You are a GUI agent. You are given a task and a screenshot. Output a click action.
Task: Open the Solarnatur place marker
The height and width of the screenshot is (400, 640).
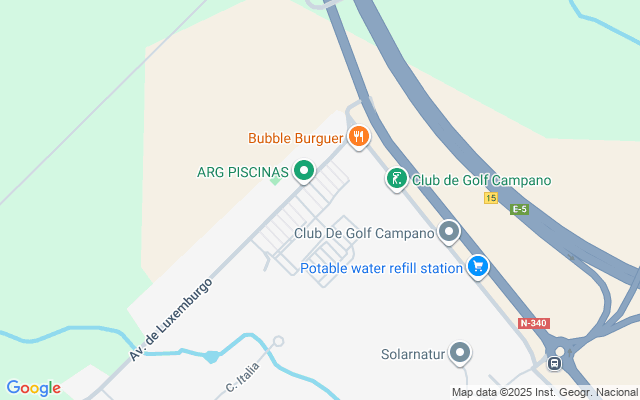[460, 353]
